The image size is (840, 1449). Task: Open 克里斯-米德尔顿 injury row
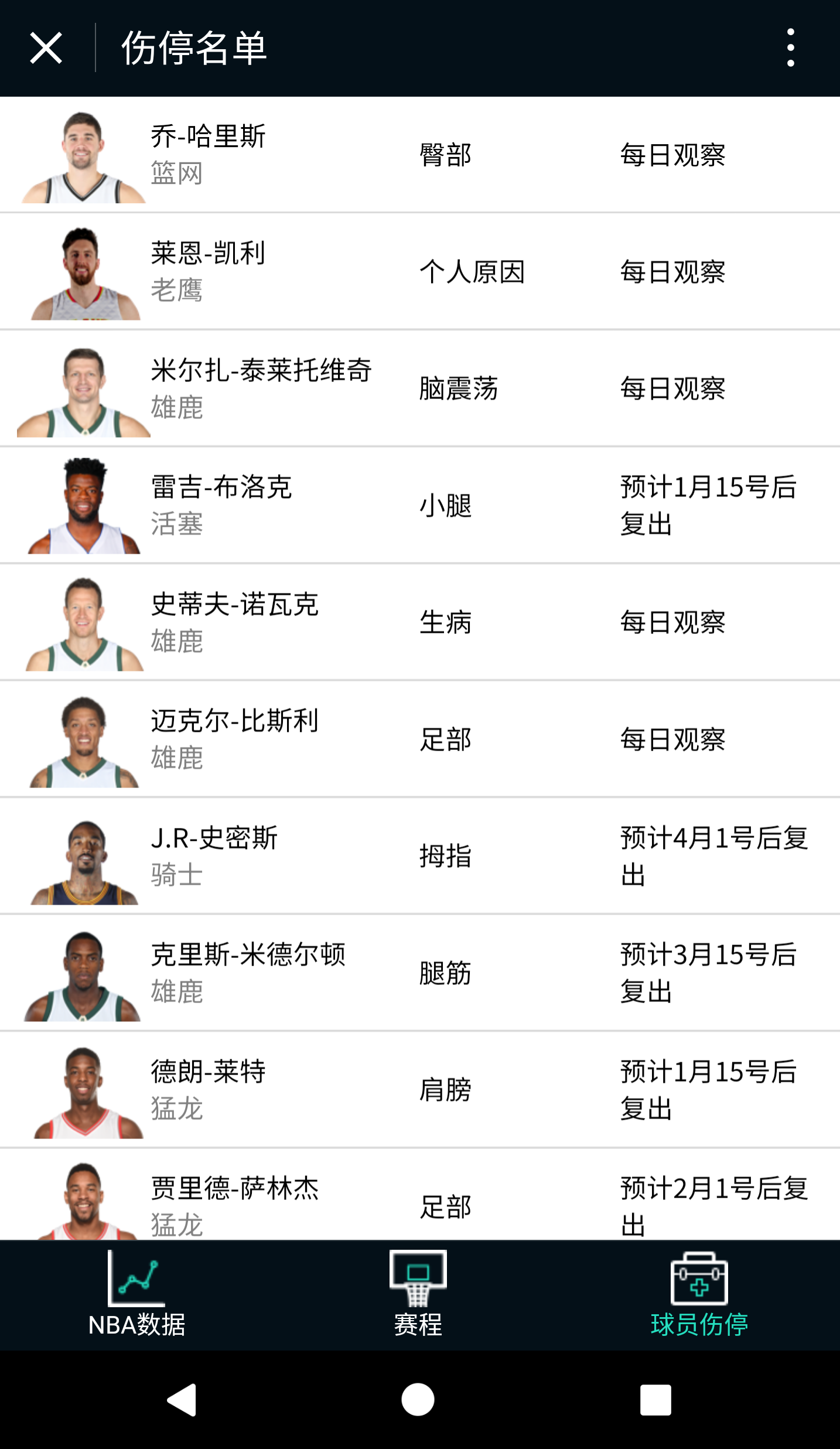(419, 973)
